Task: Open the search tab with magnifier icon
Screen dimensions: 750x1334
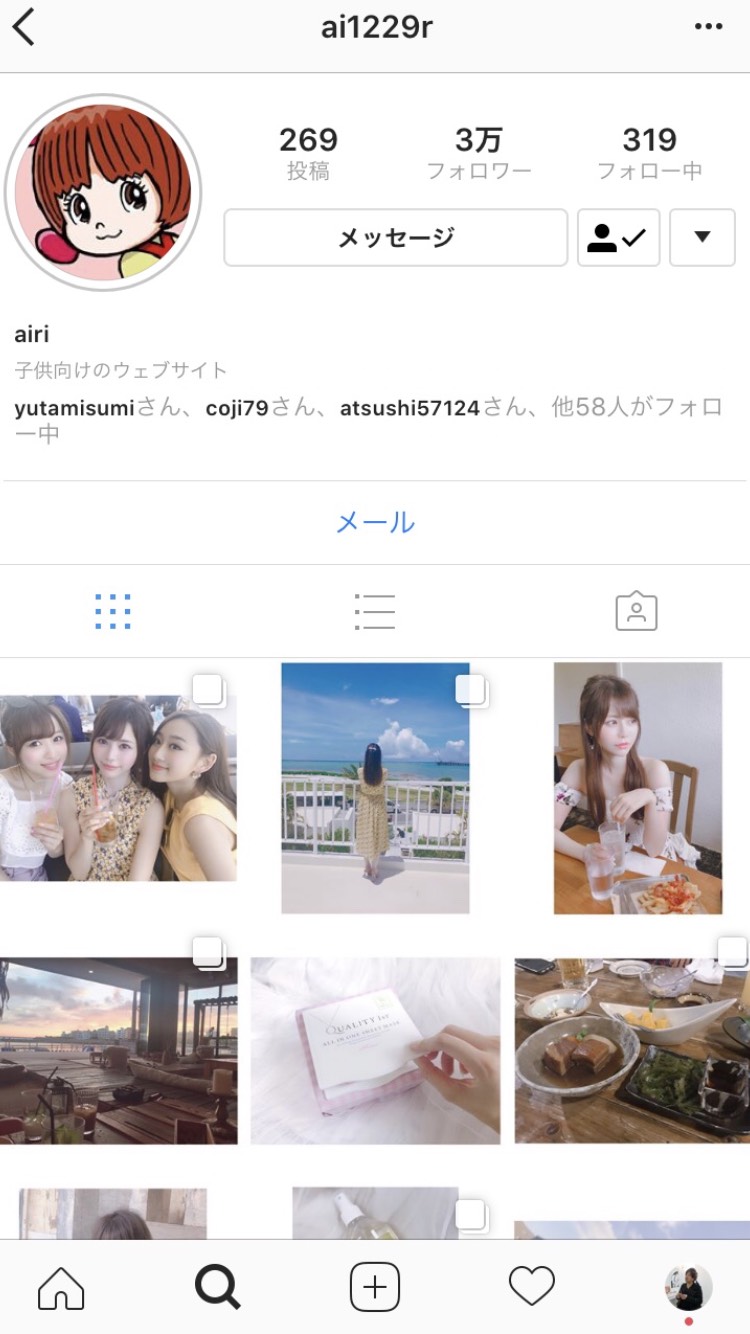Action: [217, 1287]
